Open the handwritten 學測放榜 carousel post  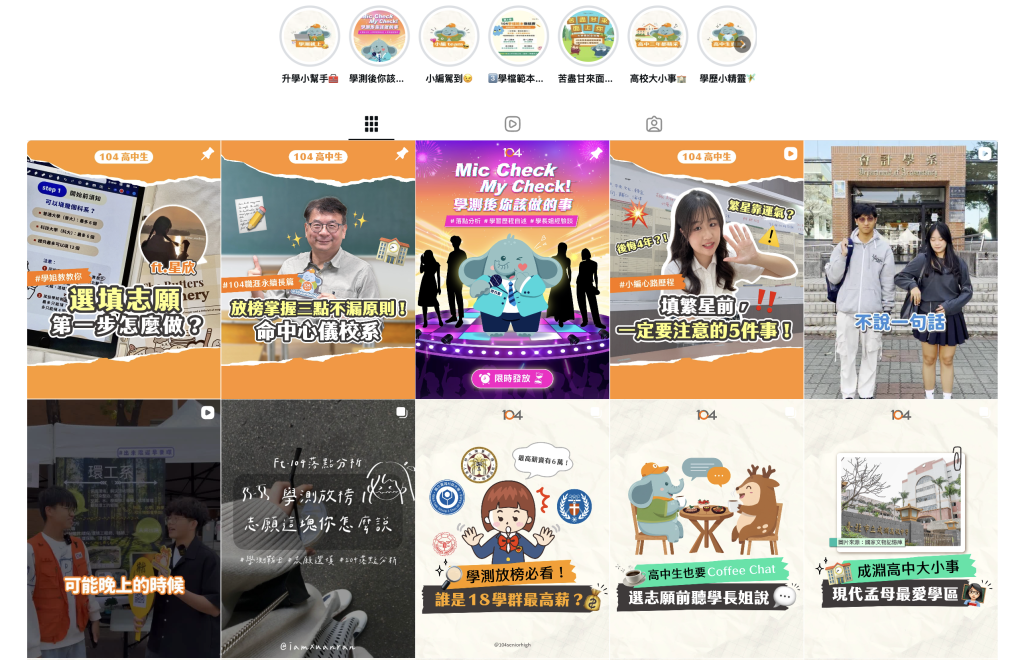pos(318,529)
